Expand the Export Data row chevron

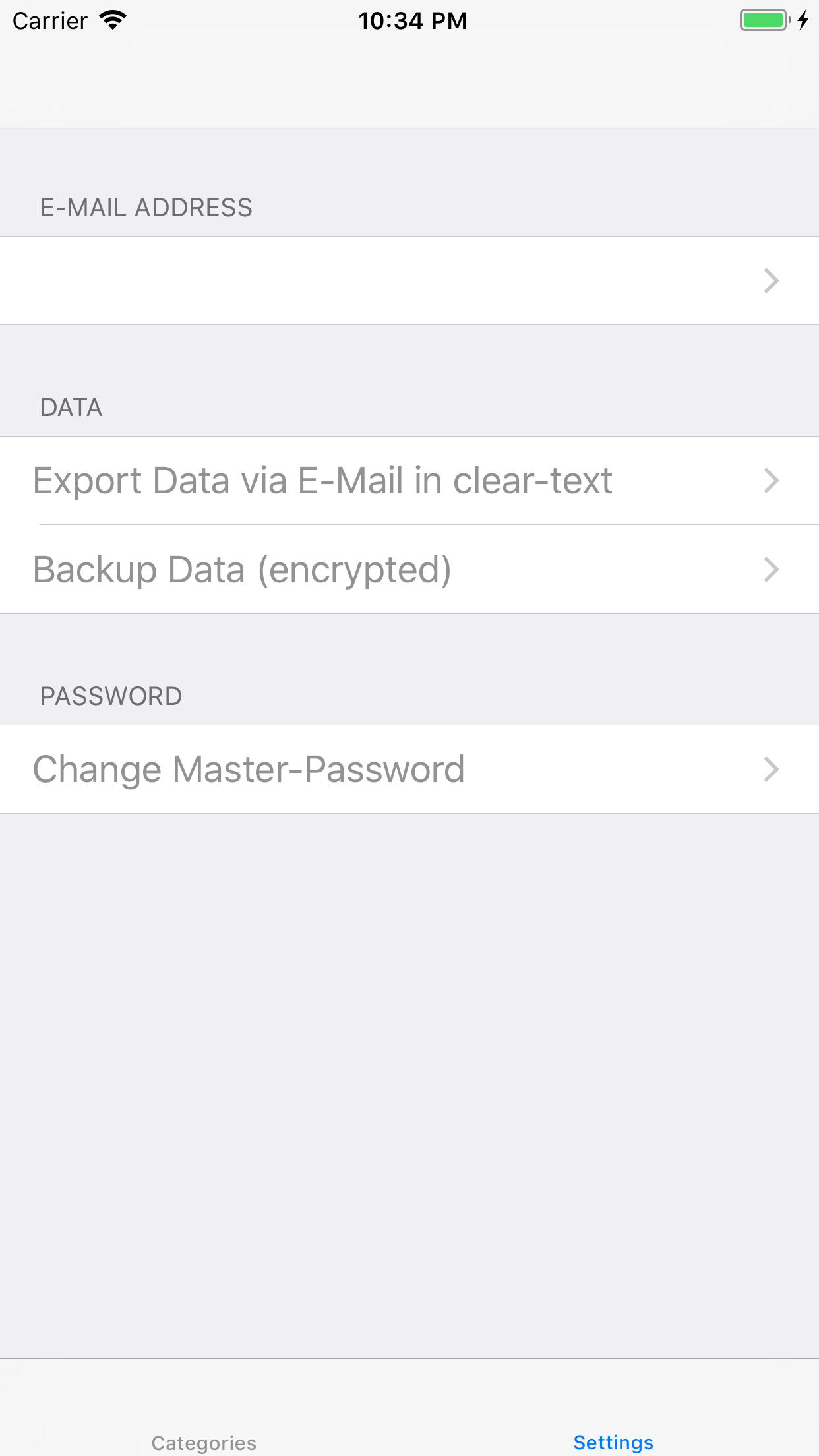771,481
